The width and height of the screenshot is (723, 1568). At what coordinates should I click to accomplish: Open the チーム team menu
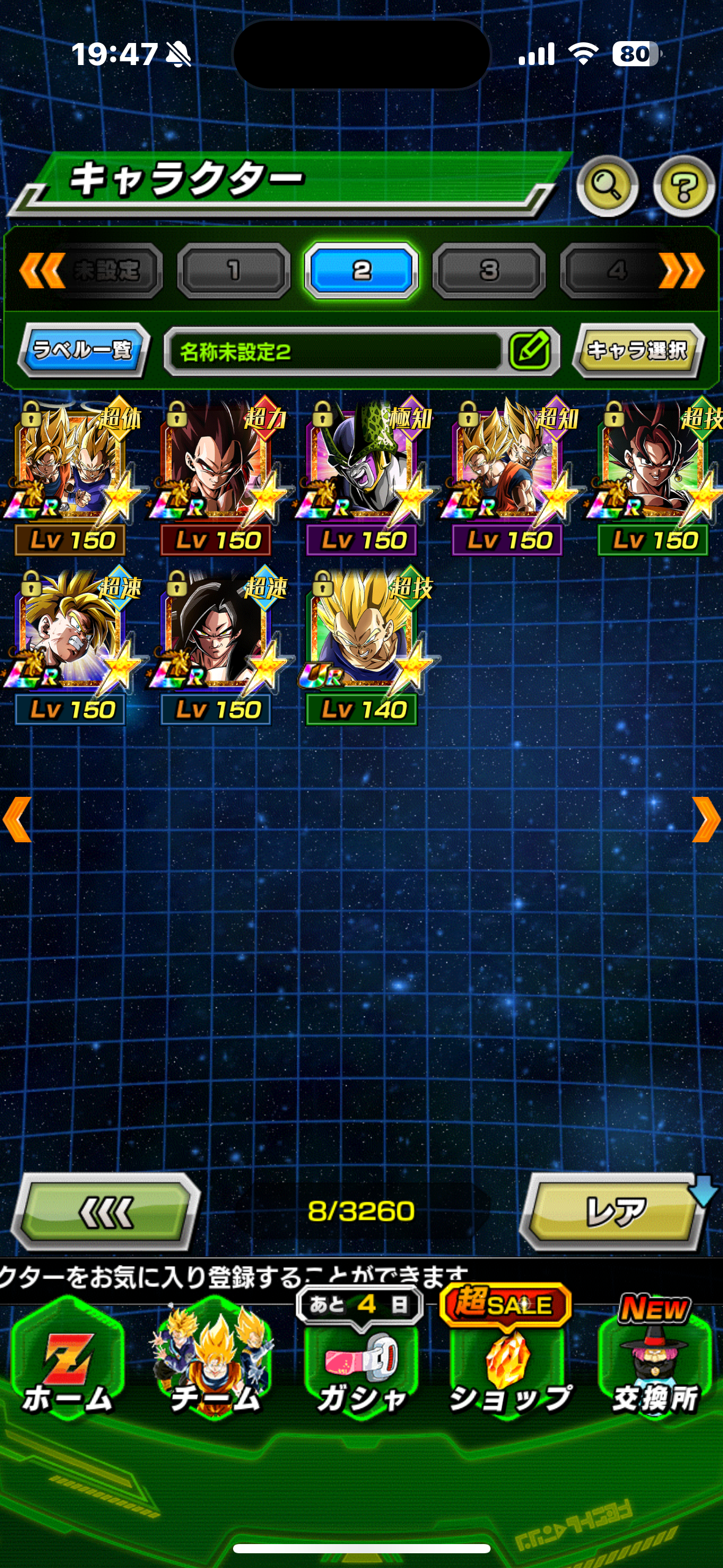pos(215,1358)
